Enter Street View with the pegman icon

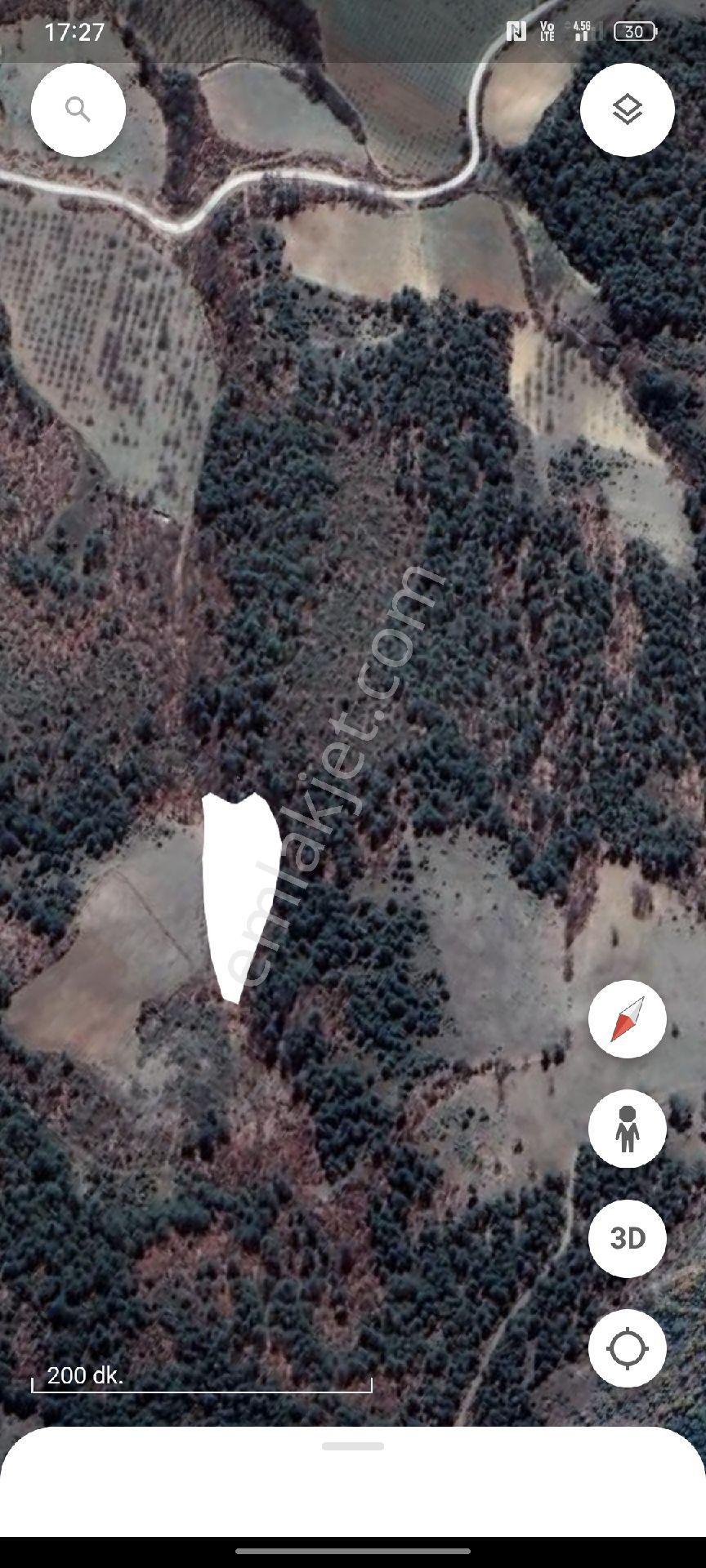(x=627, y=1129)
